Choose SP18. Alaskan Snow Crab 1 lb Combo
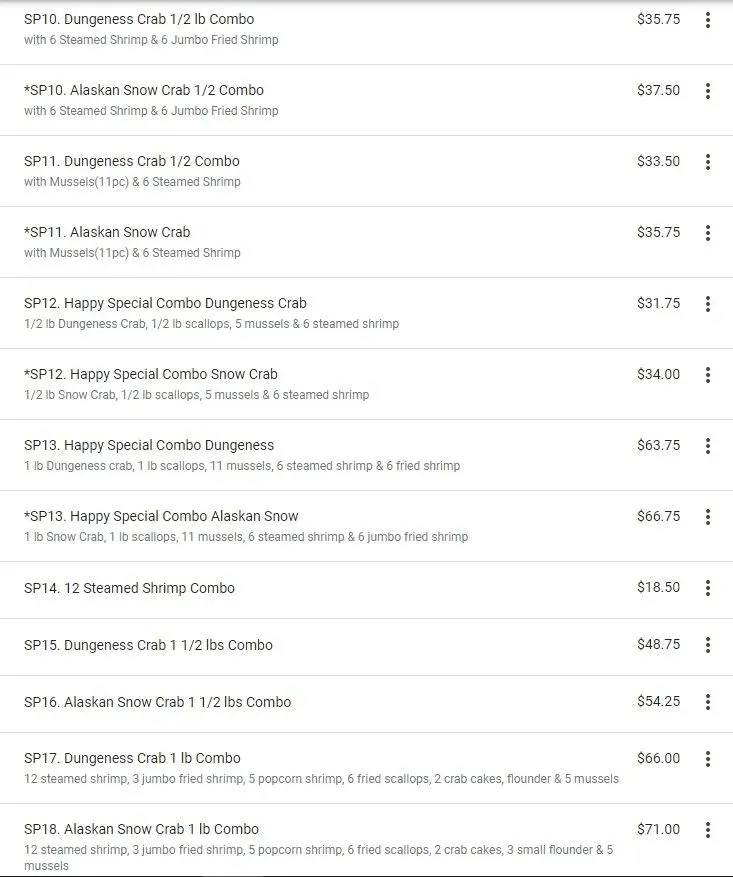The width and height of the screenshot is (733, 877). 141,829
